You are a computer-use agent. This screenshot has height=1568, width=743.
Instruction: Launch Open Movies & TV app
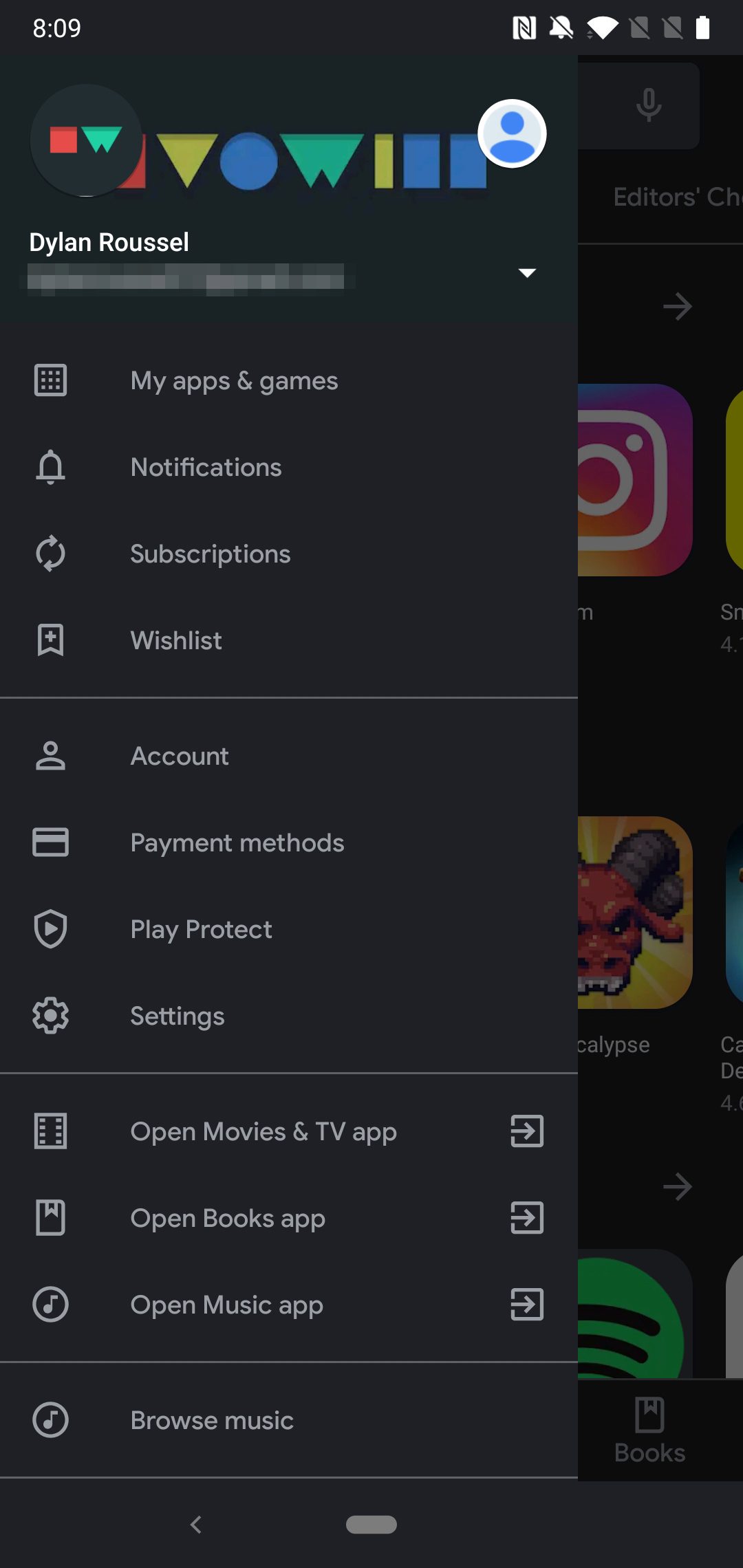coord(263,1132)
